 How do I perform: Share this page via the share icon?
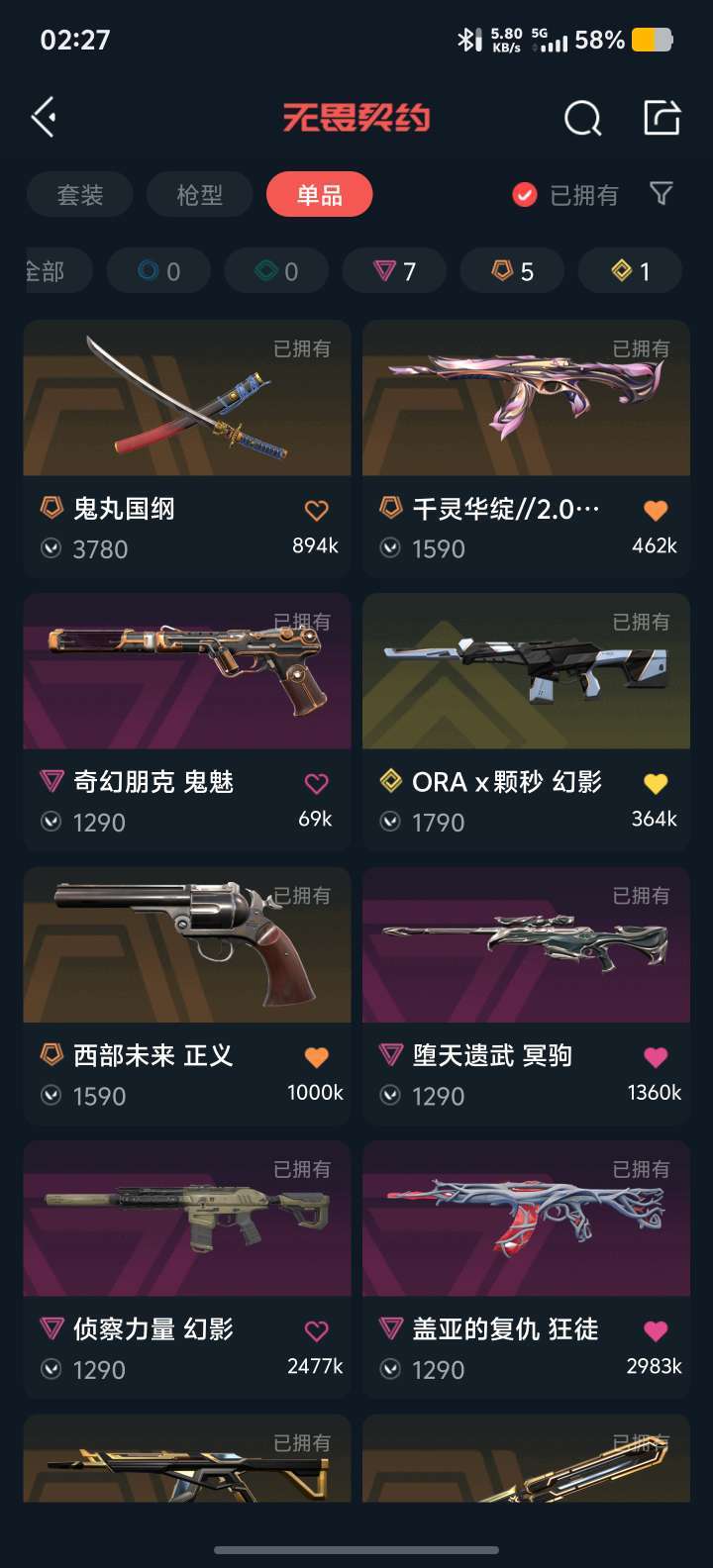point(662,118)
